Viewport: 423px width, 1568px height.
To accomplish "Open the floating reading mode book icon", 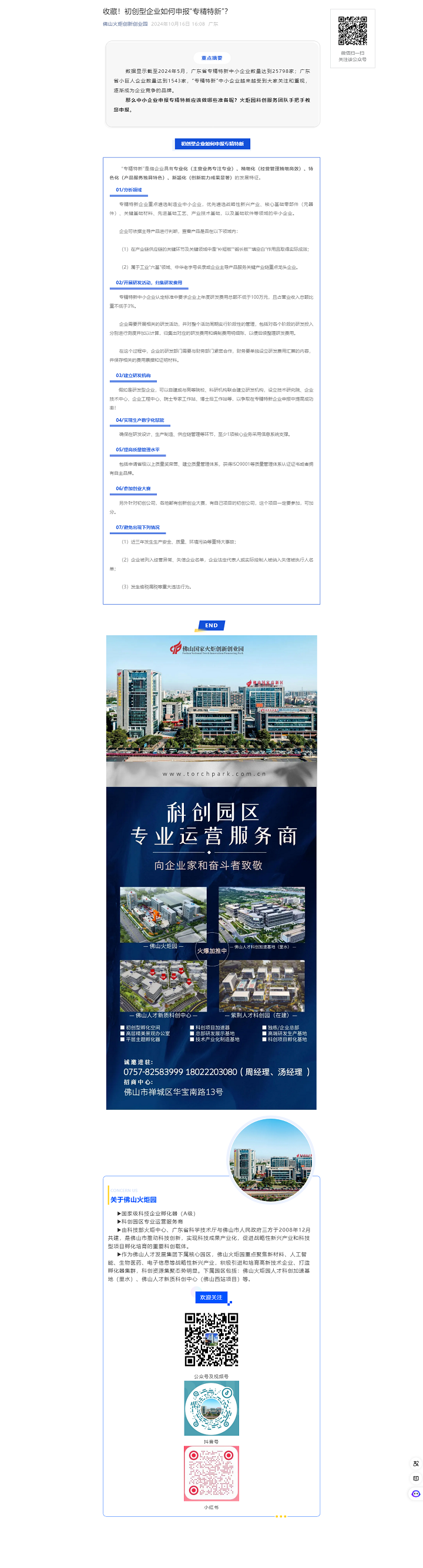I will [416, 1478].
